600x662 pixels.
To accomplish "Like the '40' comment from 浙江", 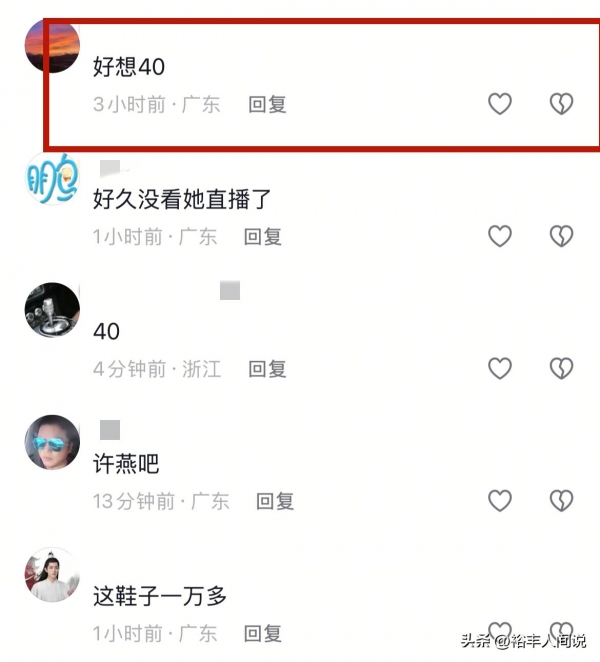I will click(499, 368).
